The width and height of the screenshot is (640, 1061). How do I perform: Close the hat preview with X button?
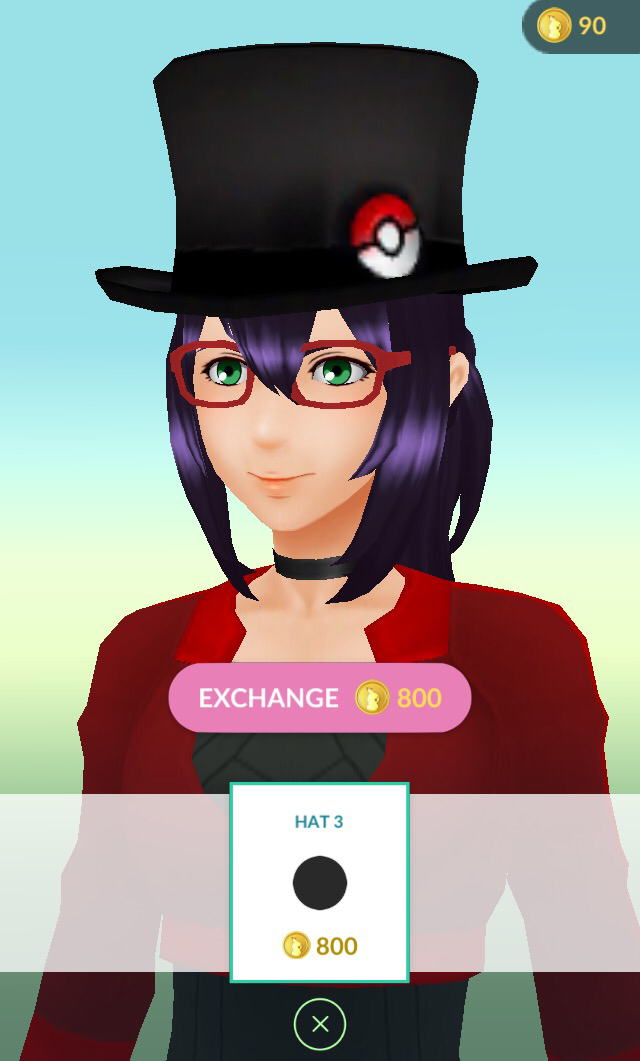click(x=319, y=1024)
